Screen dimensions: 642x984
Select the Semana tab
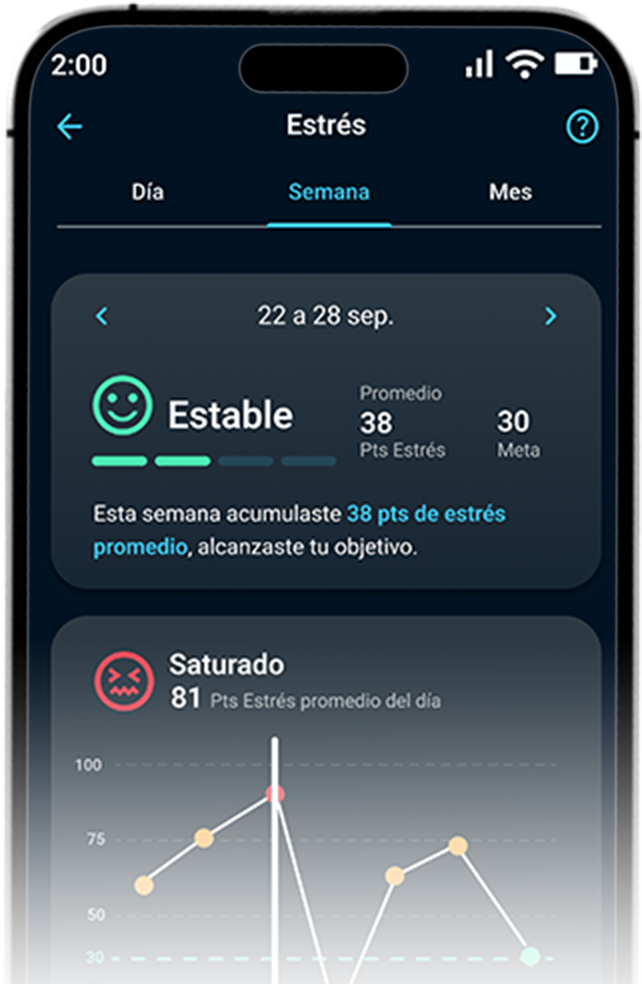(329, 192)
